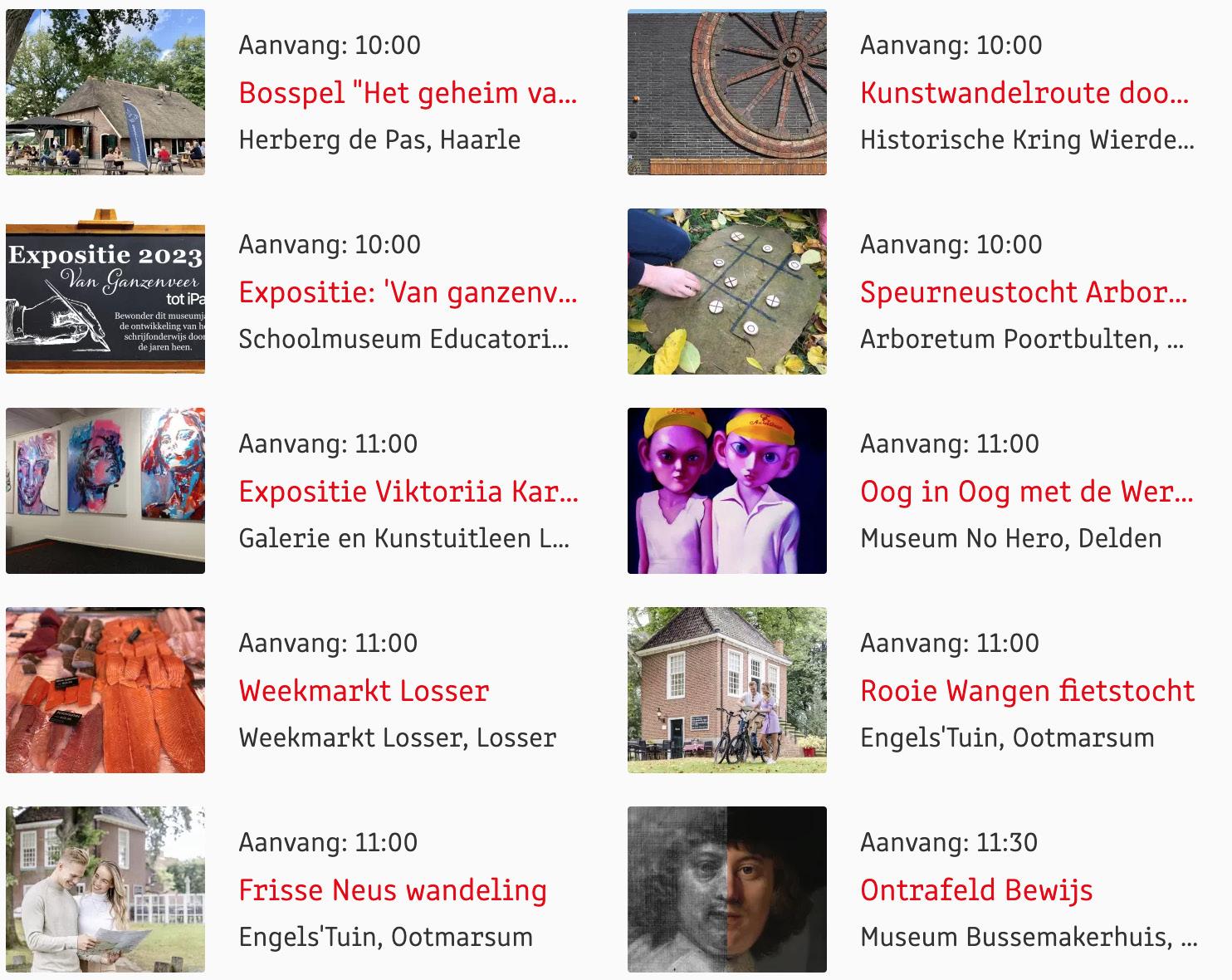Screen dimensions: 1232x980
Task: Tap the purple figures artwork thumbnail
Action: coord(726,491)
